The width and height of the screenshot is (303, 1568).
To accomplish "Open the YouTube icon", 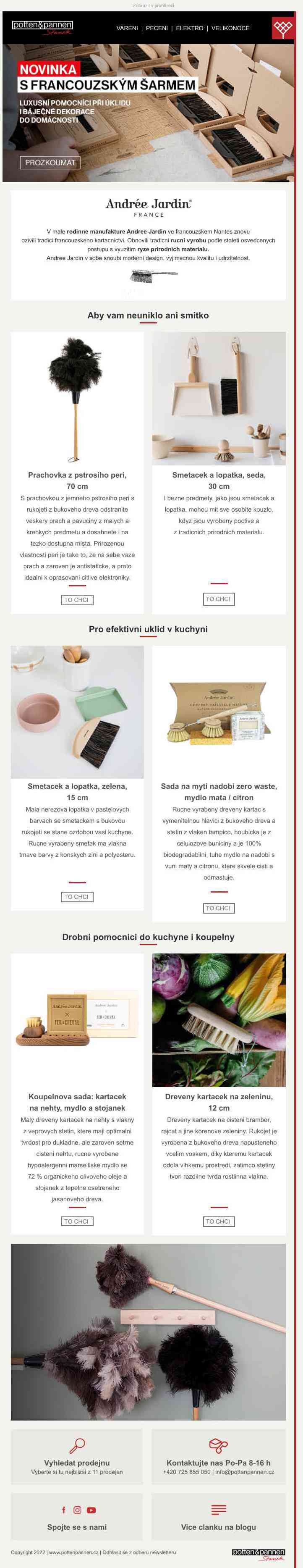I will click(91, 1510).
